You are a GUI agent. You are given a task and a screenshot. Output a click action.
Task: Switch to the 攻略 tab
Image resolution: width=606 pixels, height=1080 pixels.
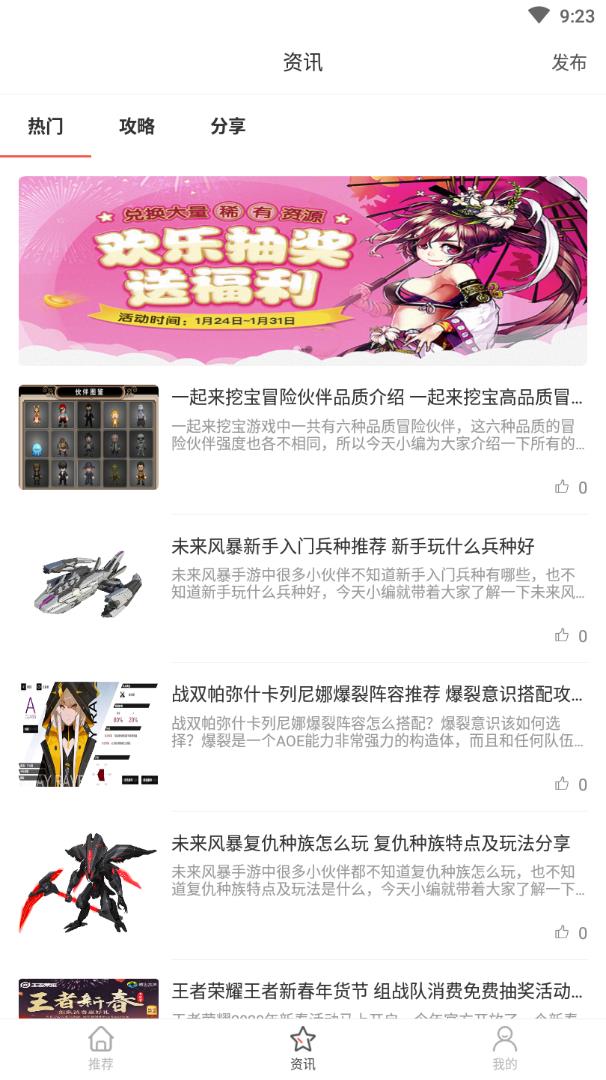pos(137,126)
